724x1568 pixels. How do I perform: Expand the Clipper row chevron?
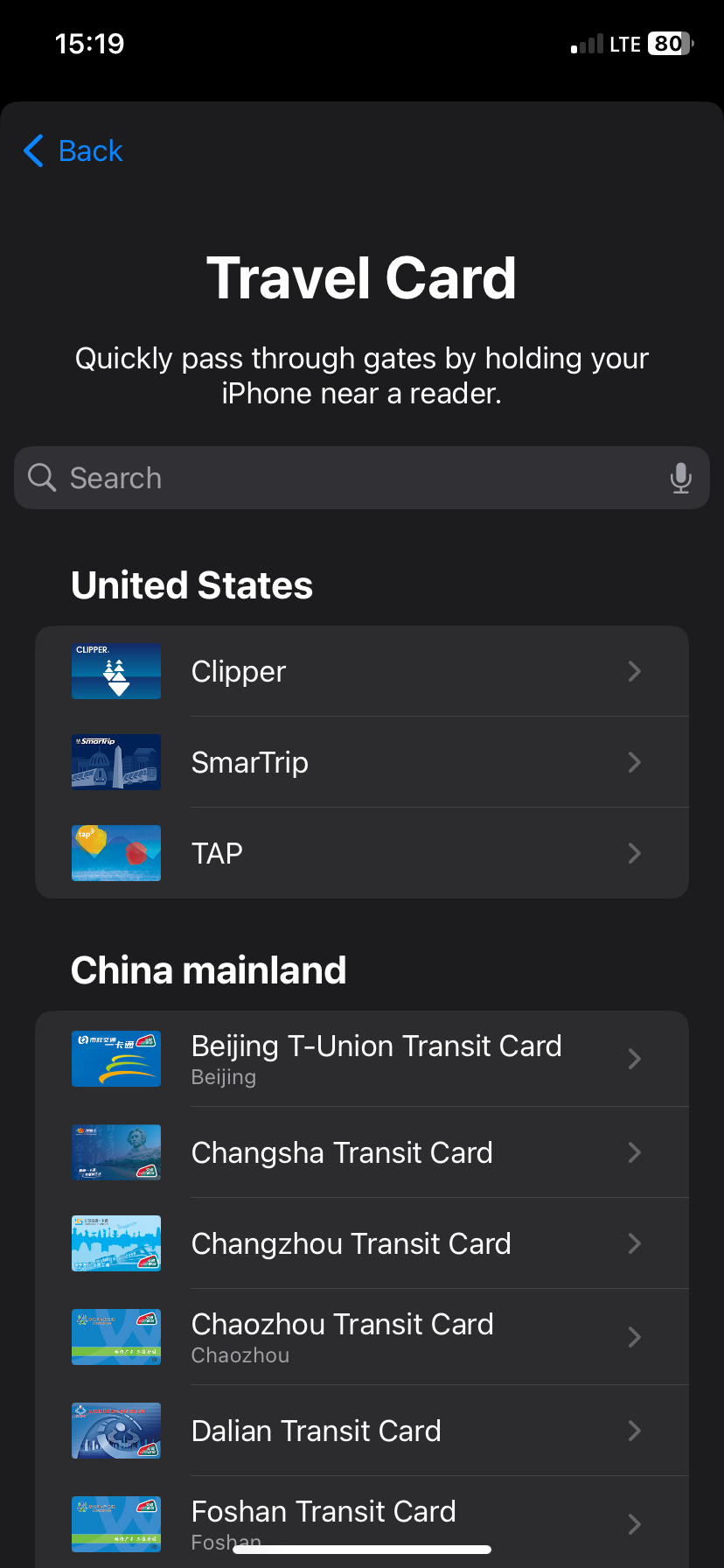tap(635, 671)
